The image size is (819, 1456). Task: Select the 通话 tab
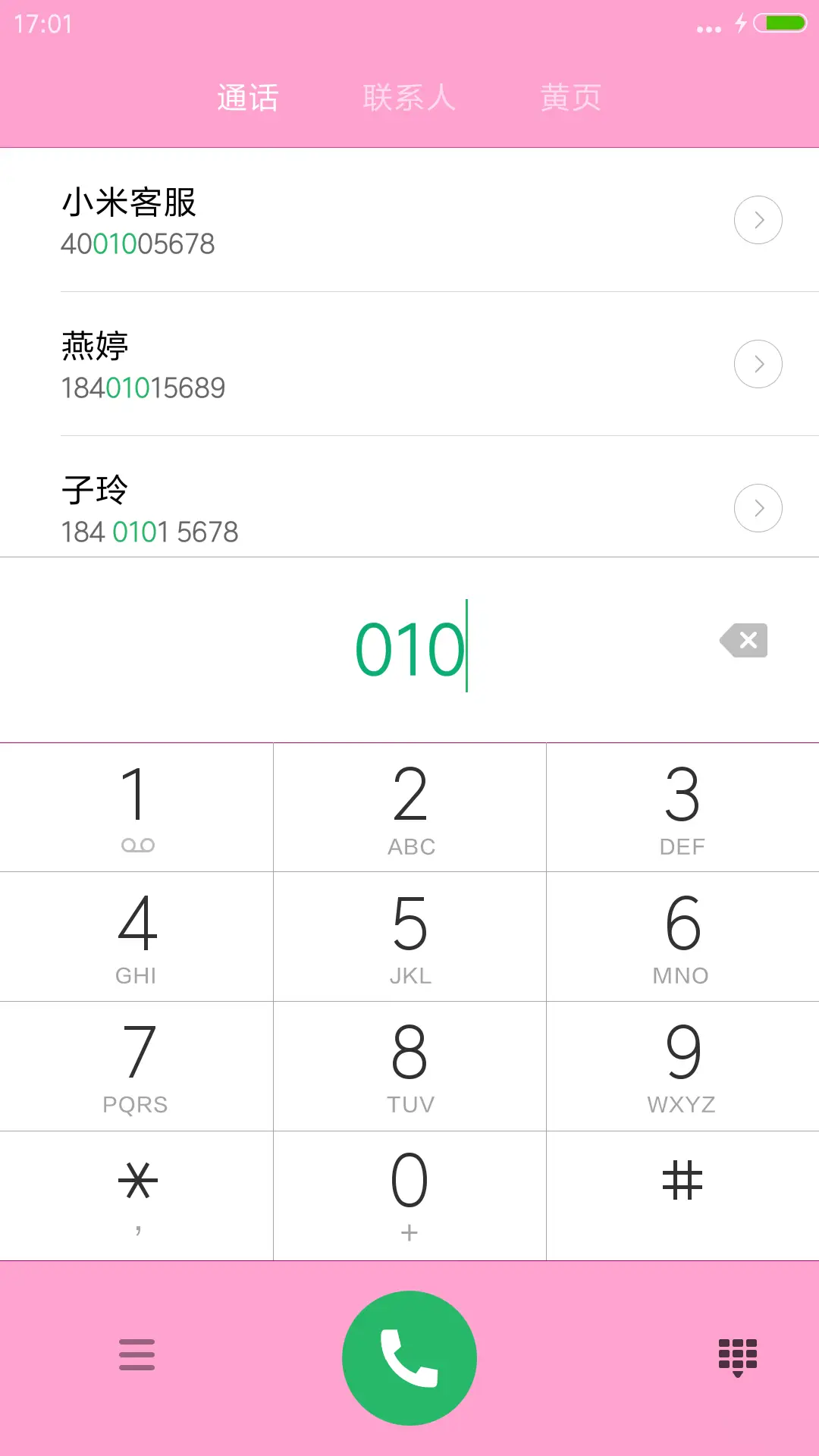coord(247,97)
